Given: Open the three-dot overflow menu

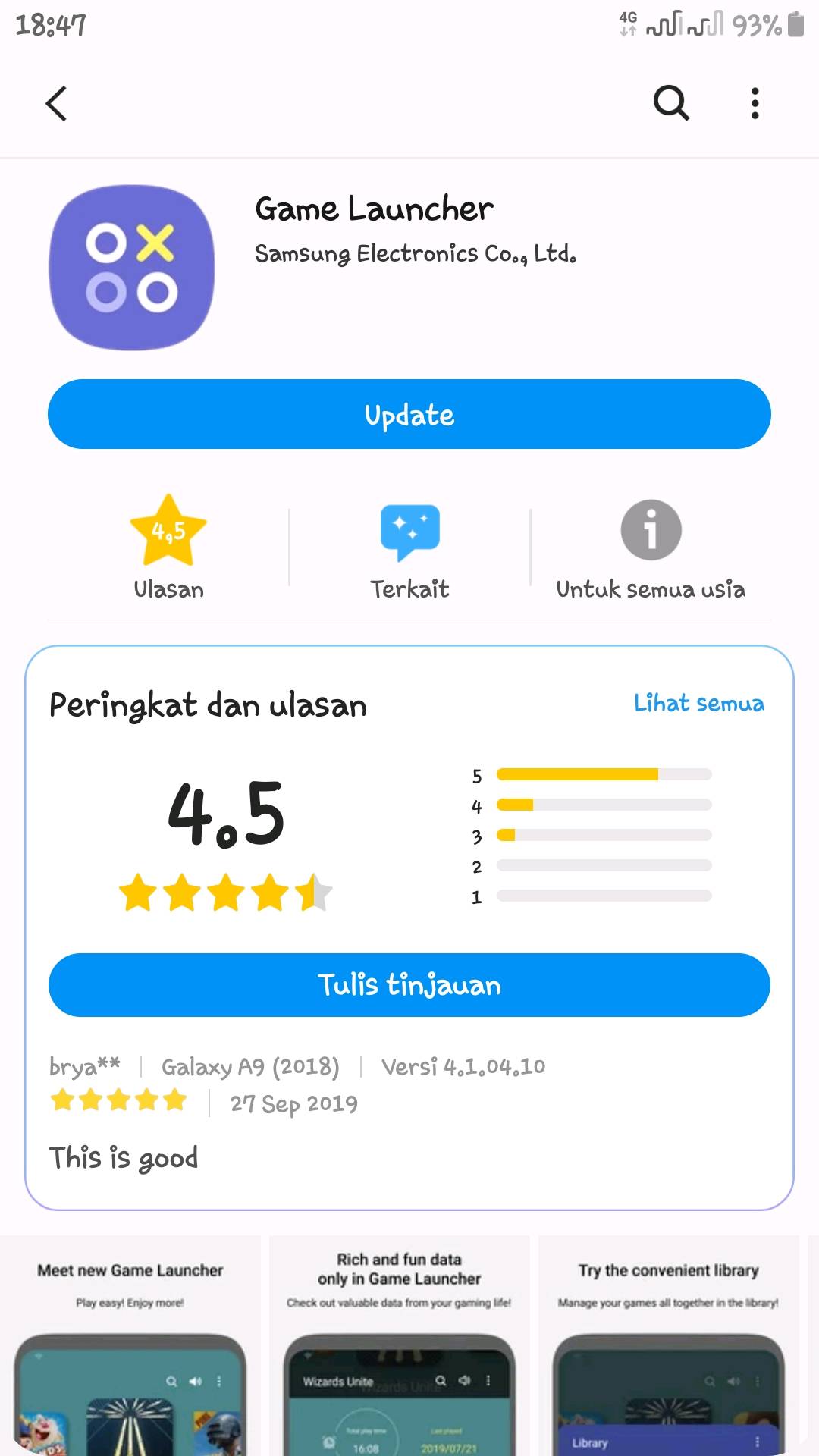Looking at the screenshot, I should pyautogui.click(x=755, y=104).
